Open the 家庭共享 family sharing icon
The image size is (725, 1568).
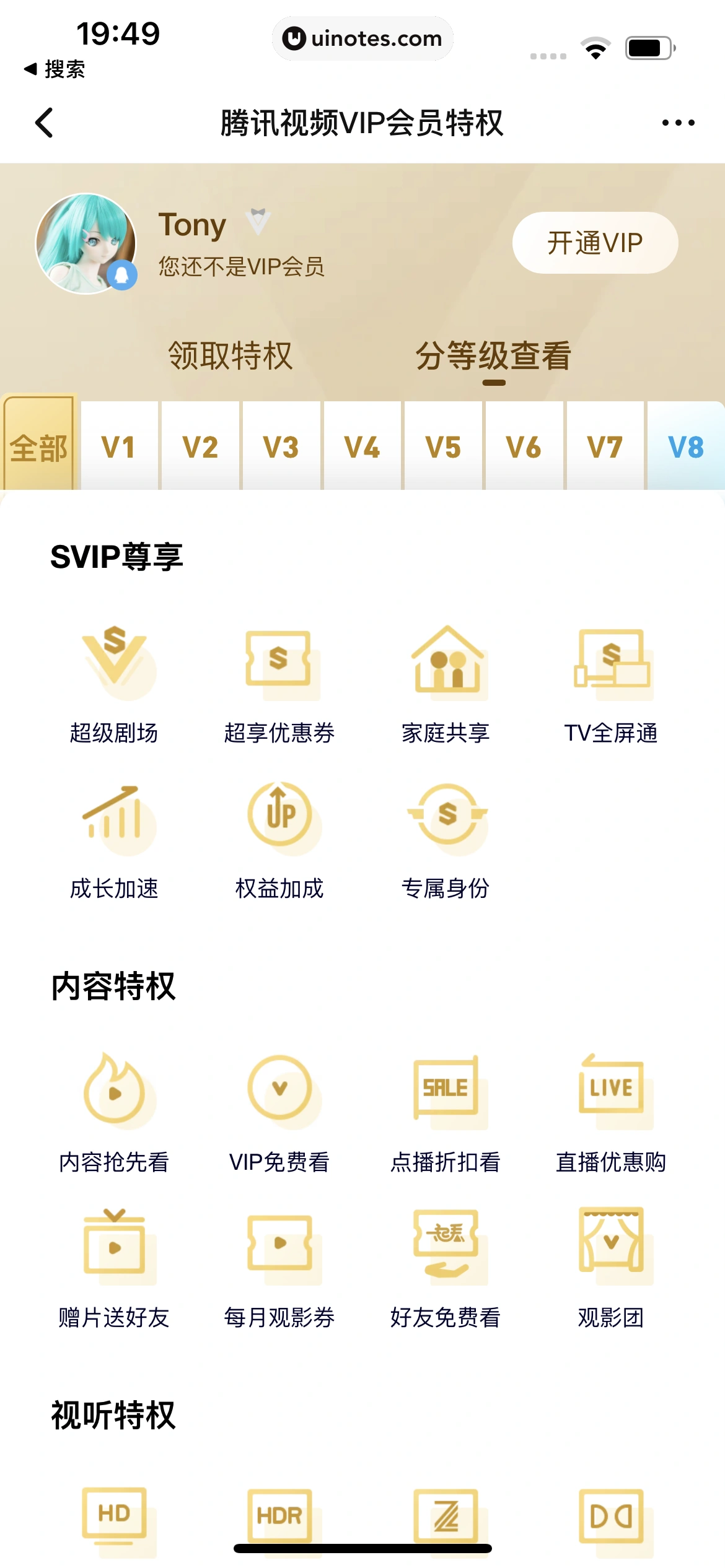[x=446, y=664]
